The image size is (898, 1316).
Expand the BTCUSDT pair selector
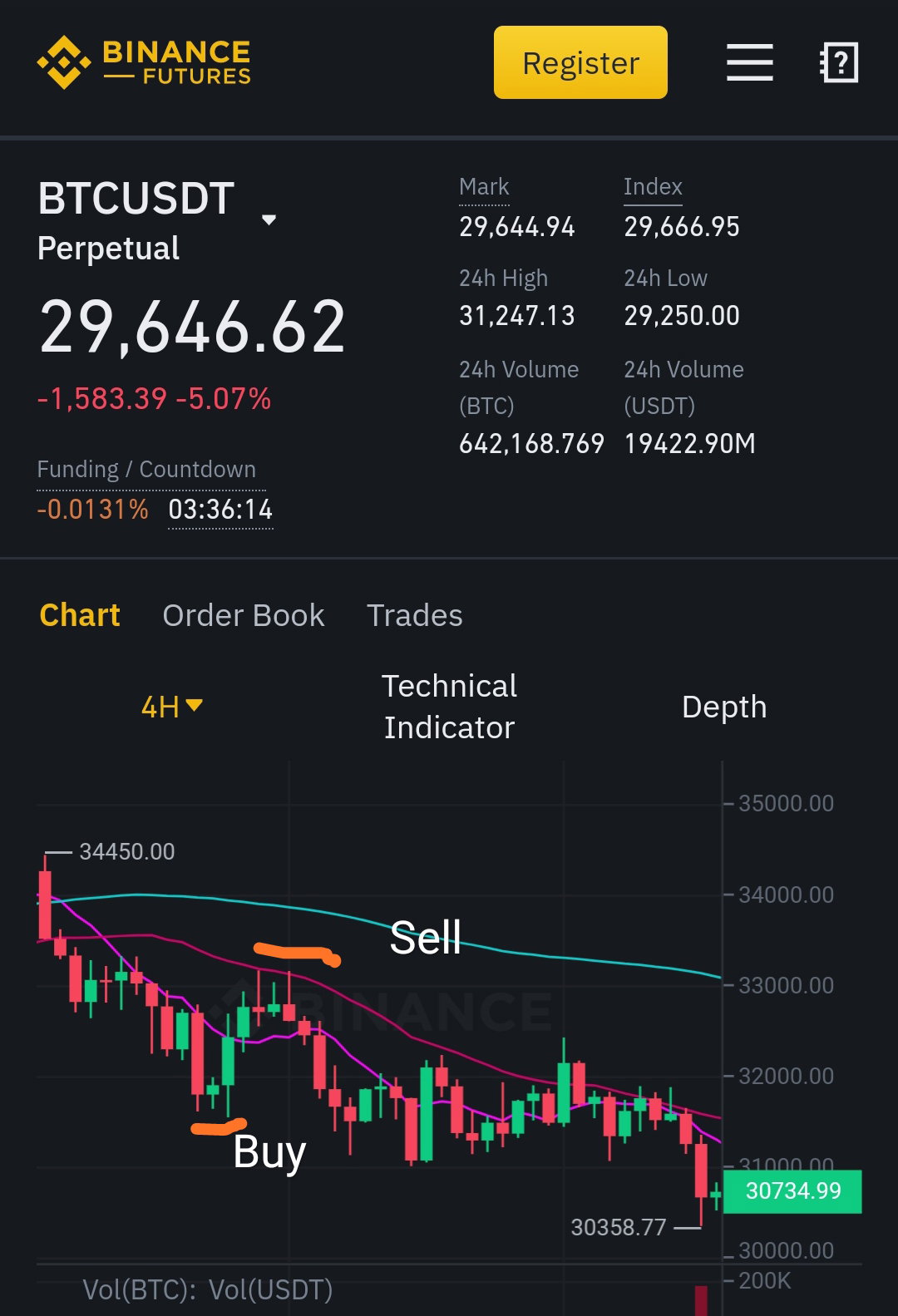(269, 219)
